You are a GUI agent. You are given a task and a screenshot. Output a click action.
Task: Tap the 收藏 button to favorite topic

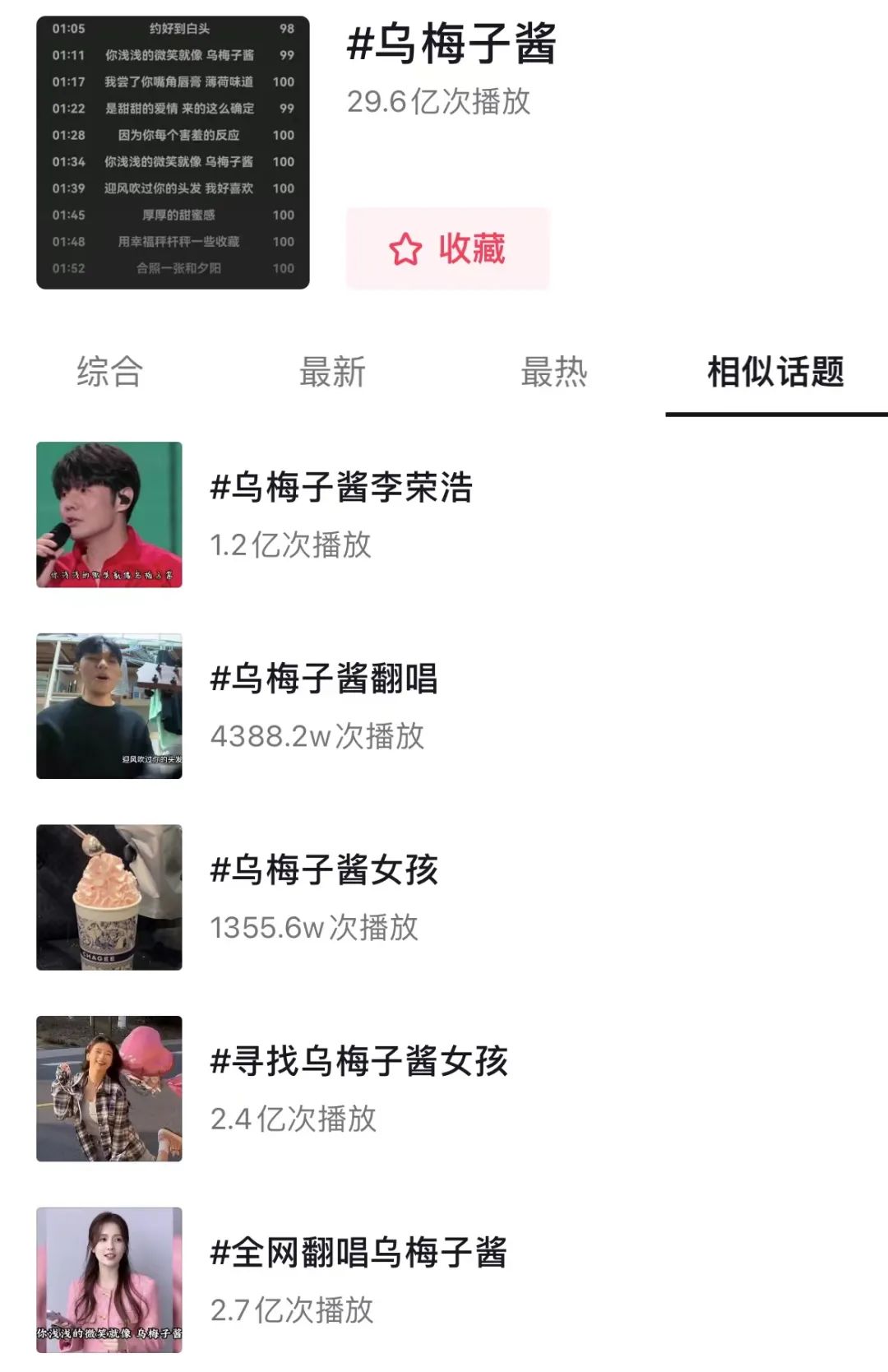click(x=447, y=248)
